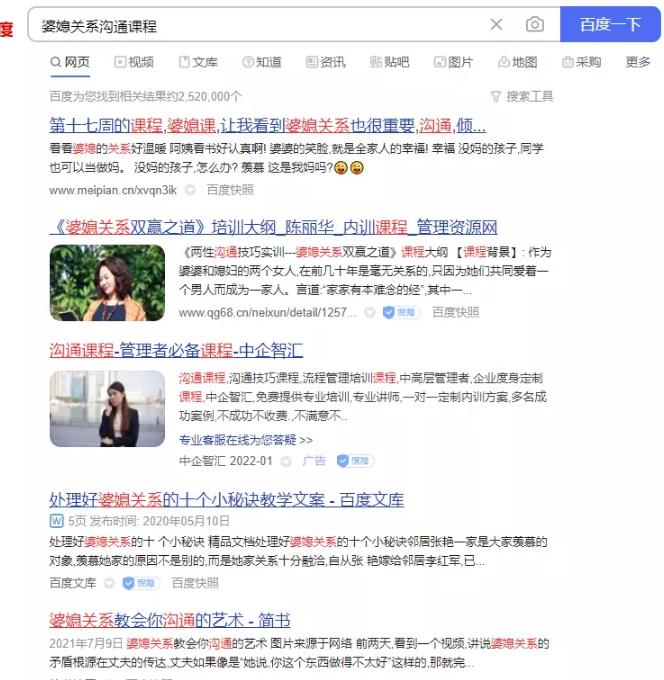Switch to the 贴吧 tab
664x680 pixels.
pyautogui.click(x=390, y=62)
